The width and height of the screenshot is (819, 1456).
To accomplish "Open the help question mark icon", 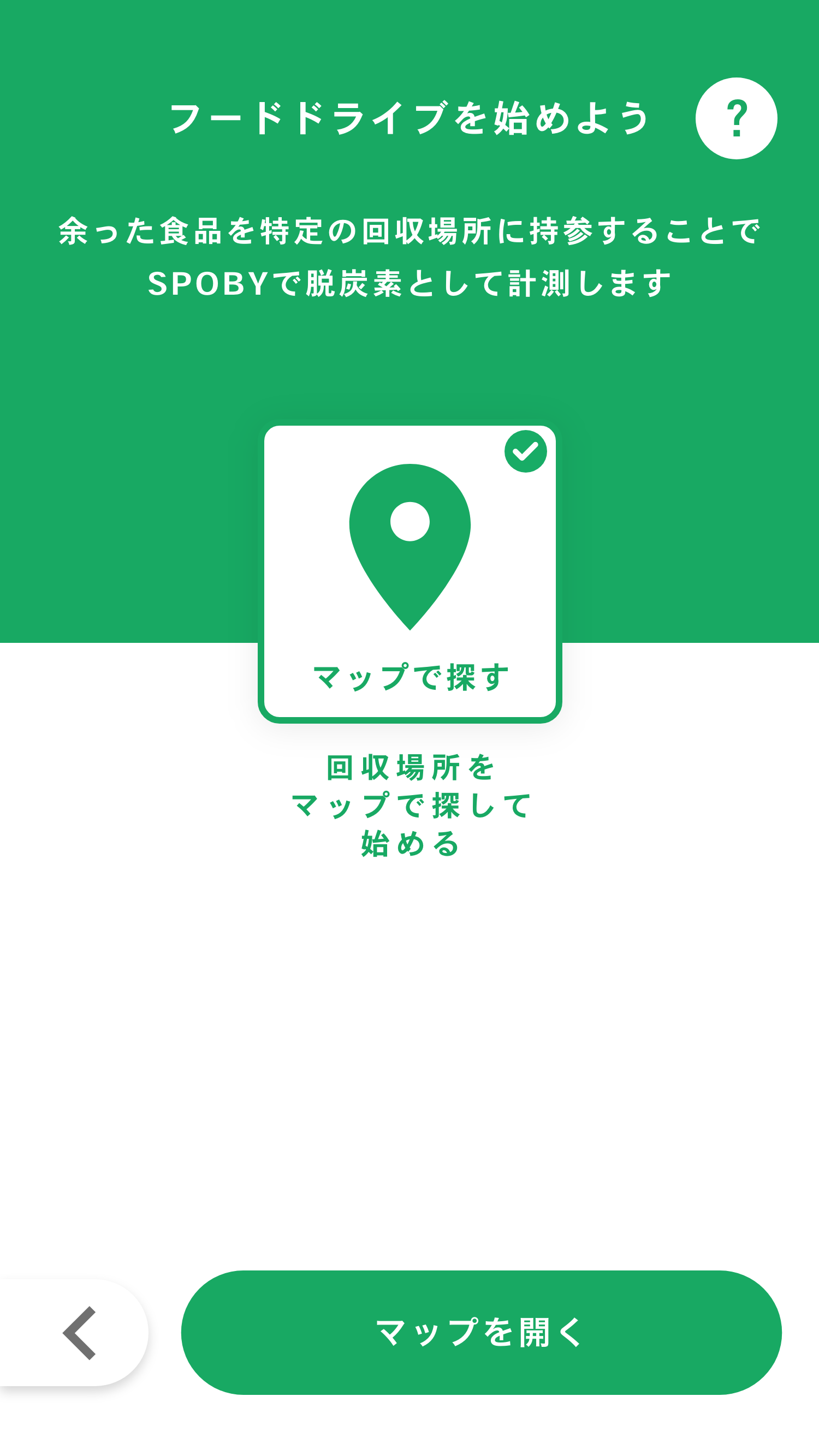I will (736, 119).
